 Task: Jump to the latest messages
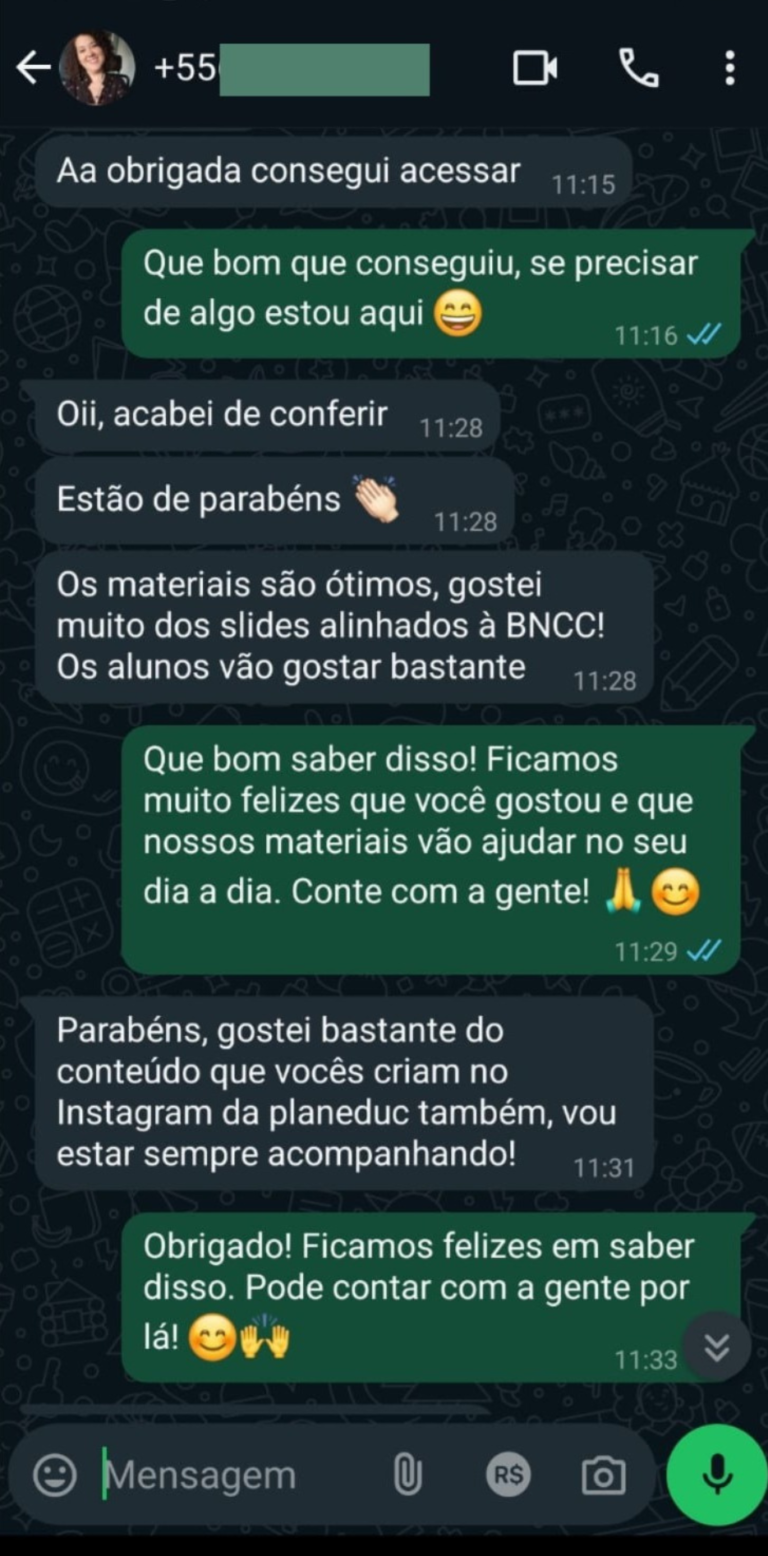pyautogui.click(x=717, y=1347)
